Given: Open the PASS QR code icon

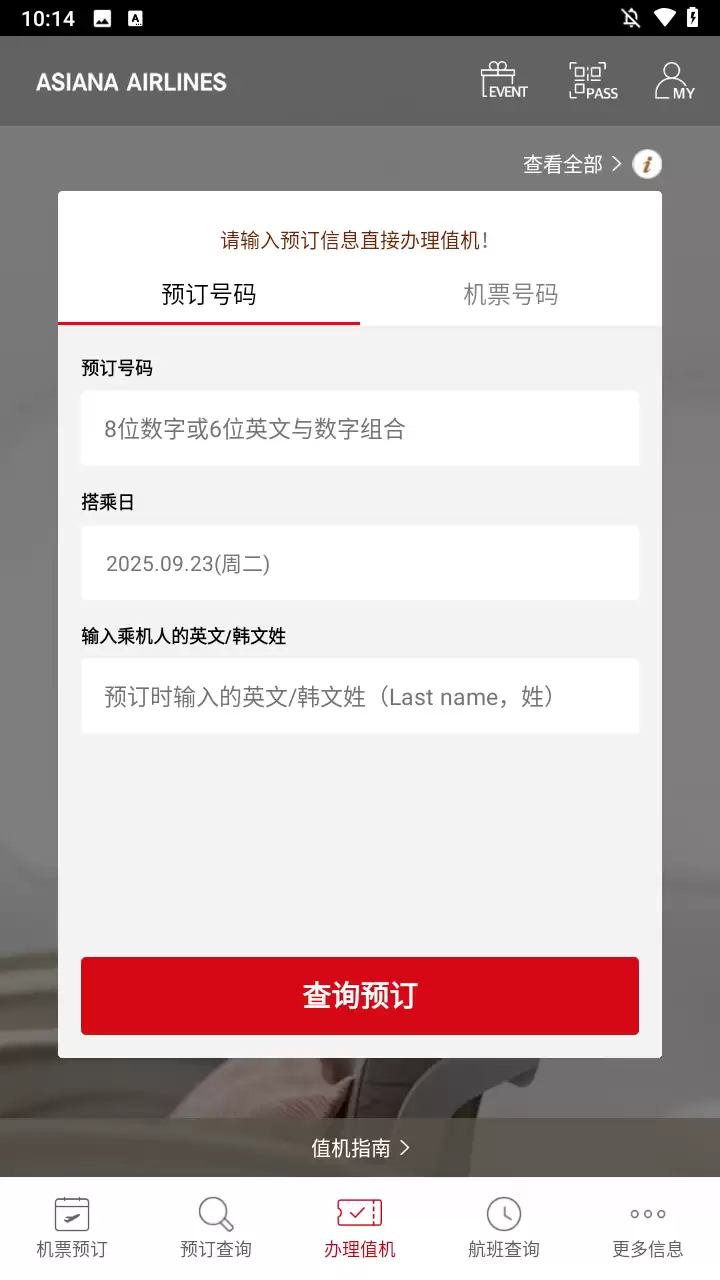Looking at the screenshot, I should click(592, 78).
